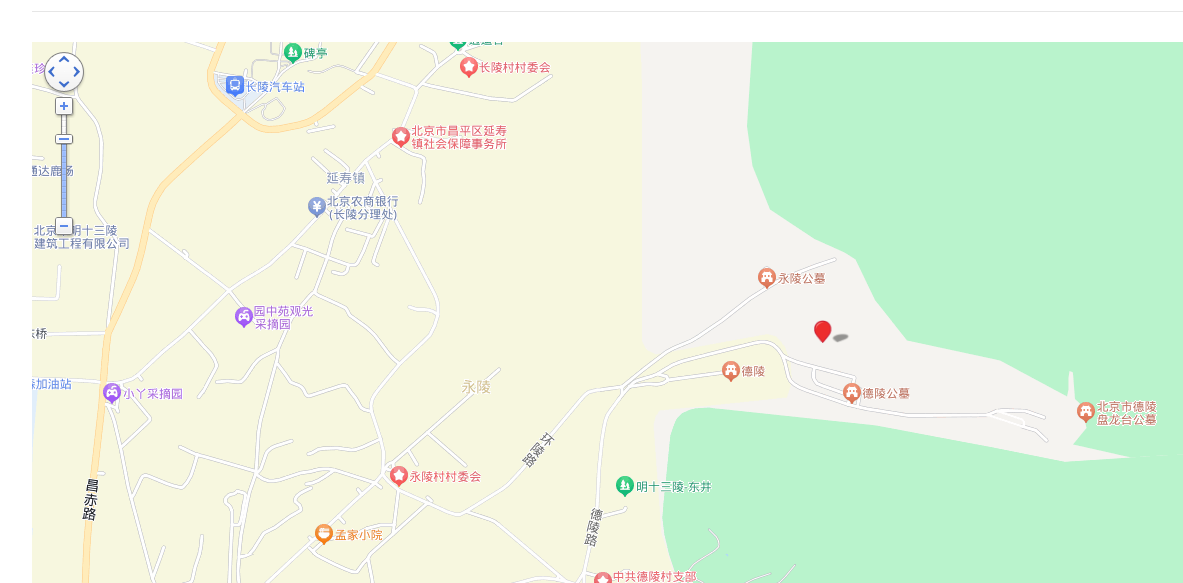Open the 德陵 point of interest
Screen dimensions: 1183x583
731,371
